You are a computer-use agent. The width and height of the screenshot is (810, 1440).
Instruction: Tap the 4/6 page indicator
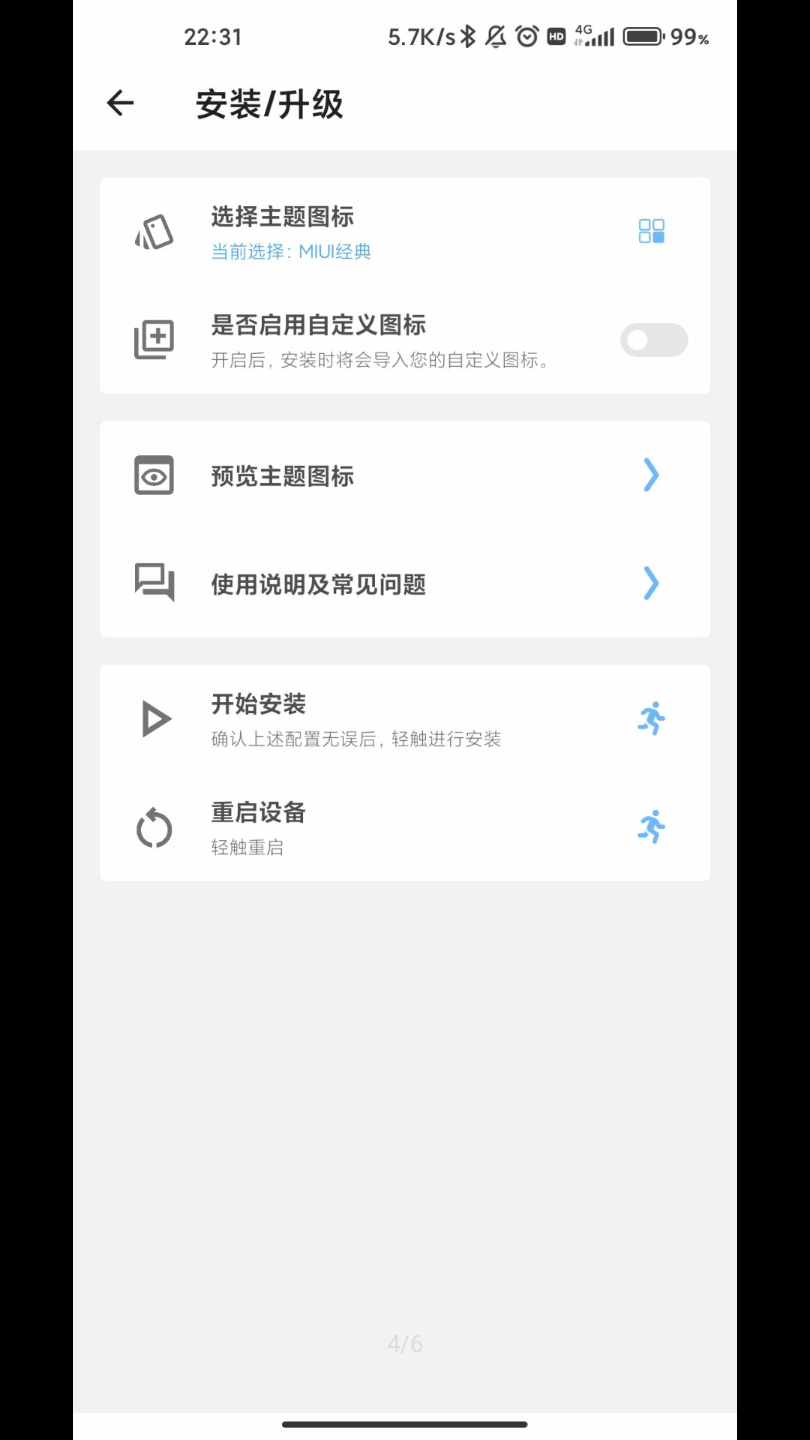405,1343
